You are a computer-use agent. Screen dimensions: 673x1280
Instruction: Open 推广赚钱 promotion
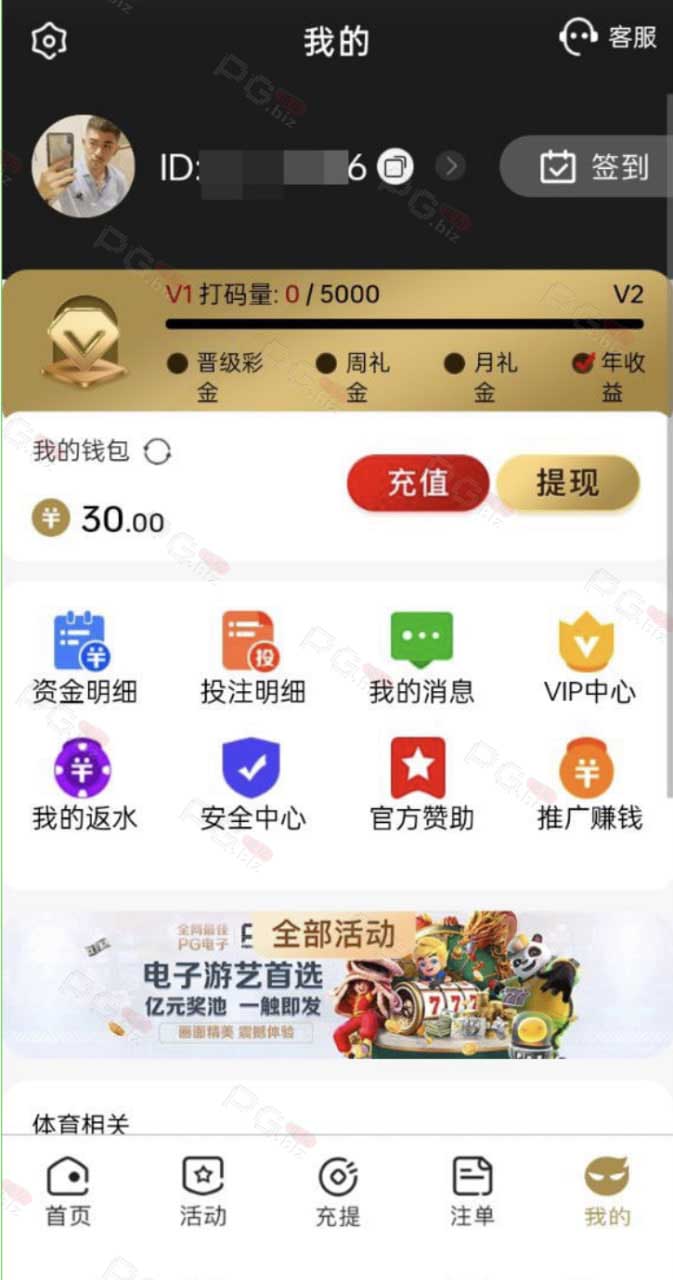point(589,786)
